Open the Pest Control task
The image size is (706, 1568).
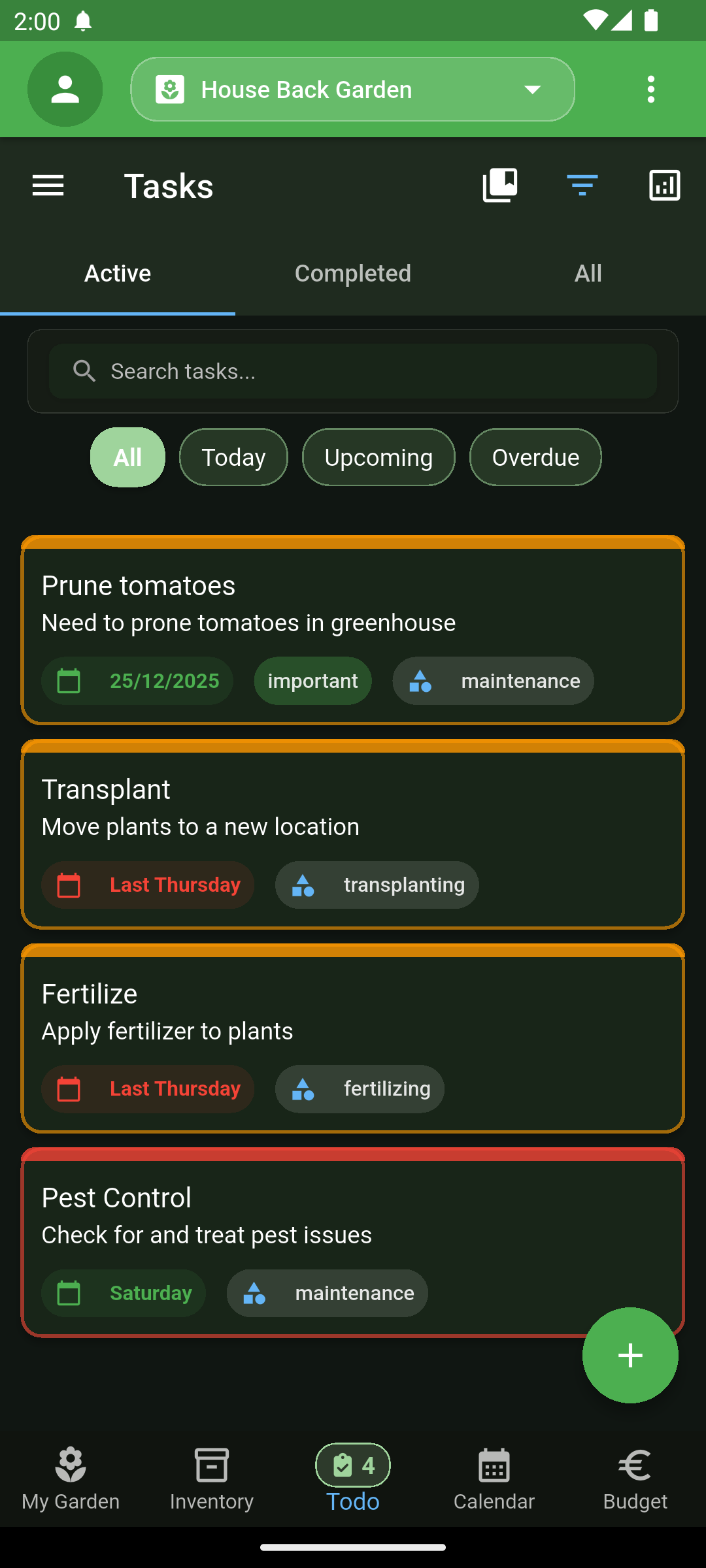(353, 1216)
